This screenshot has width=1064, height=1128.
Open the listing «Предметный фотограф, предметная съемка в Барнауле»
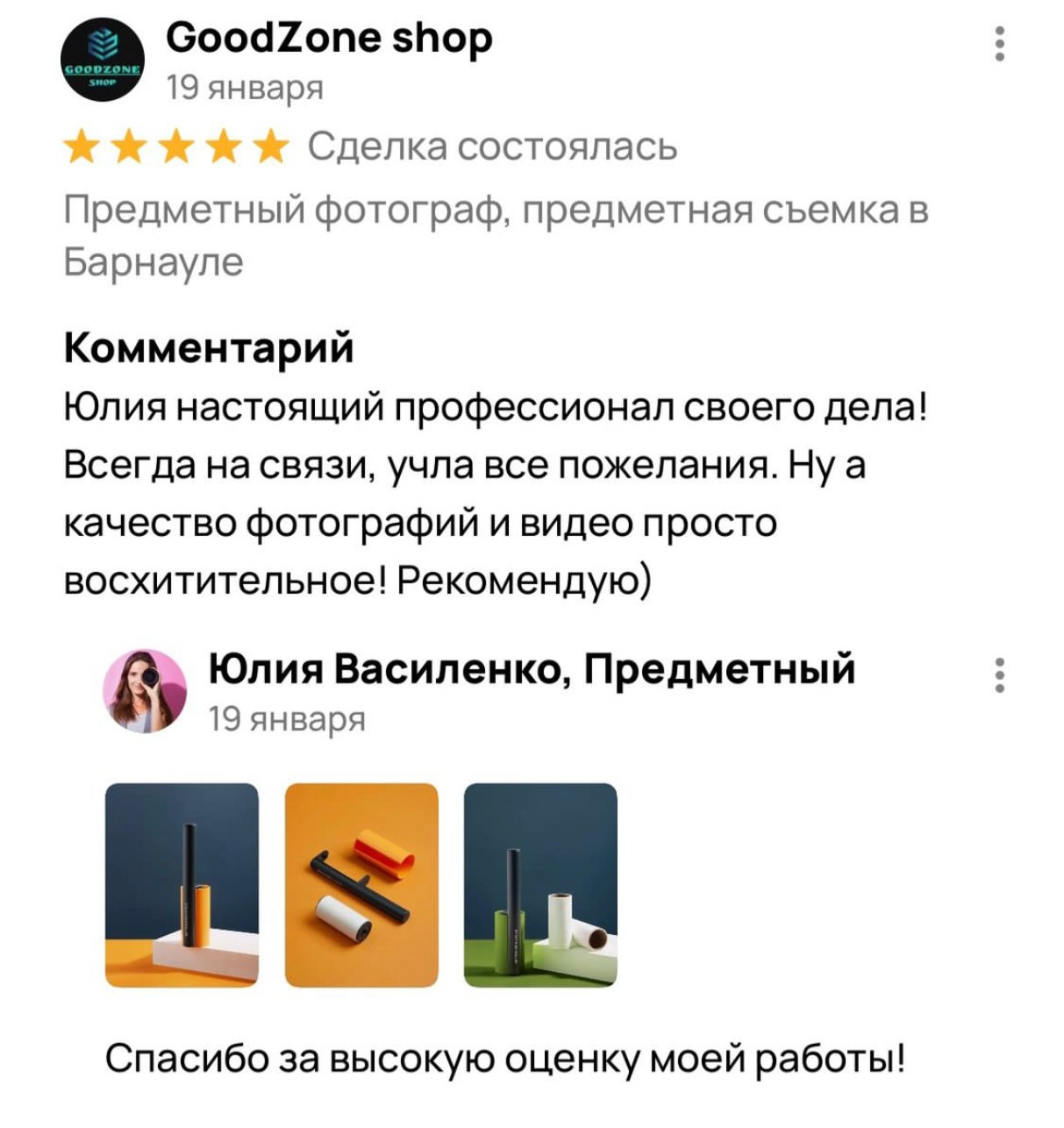click(x=496, y=236)
